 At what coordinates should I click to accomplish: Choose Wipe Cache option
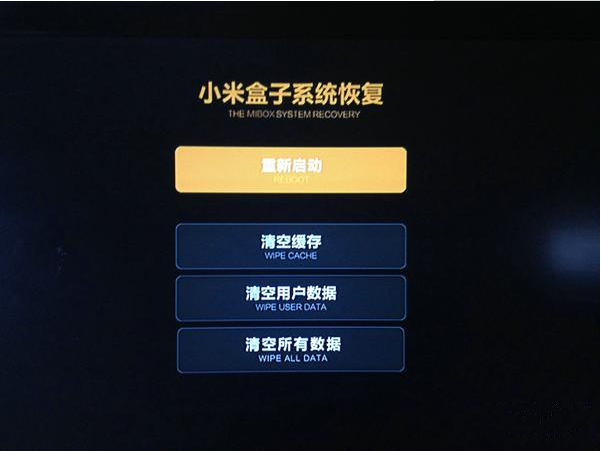290,246
